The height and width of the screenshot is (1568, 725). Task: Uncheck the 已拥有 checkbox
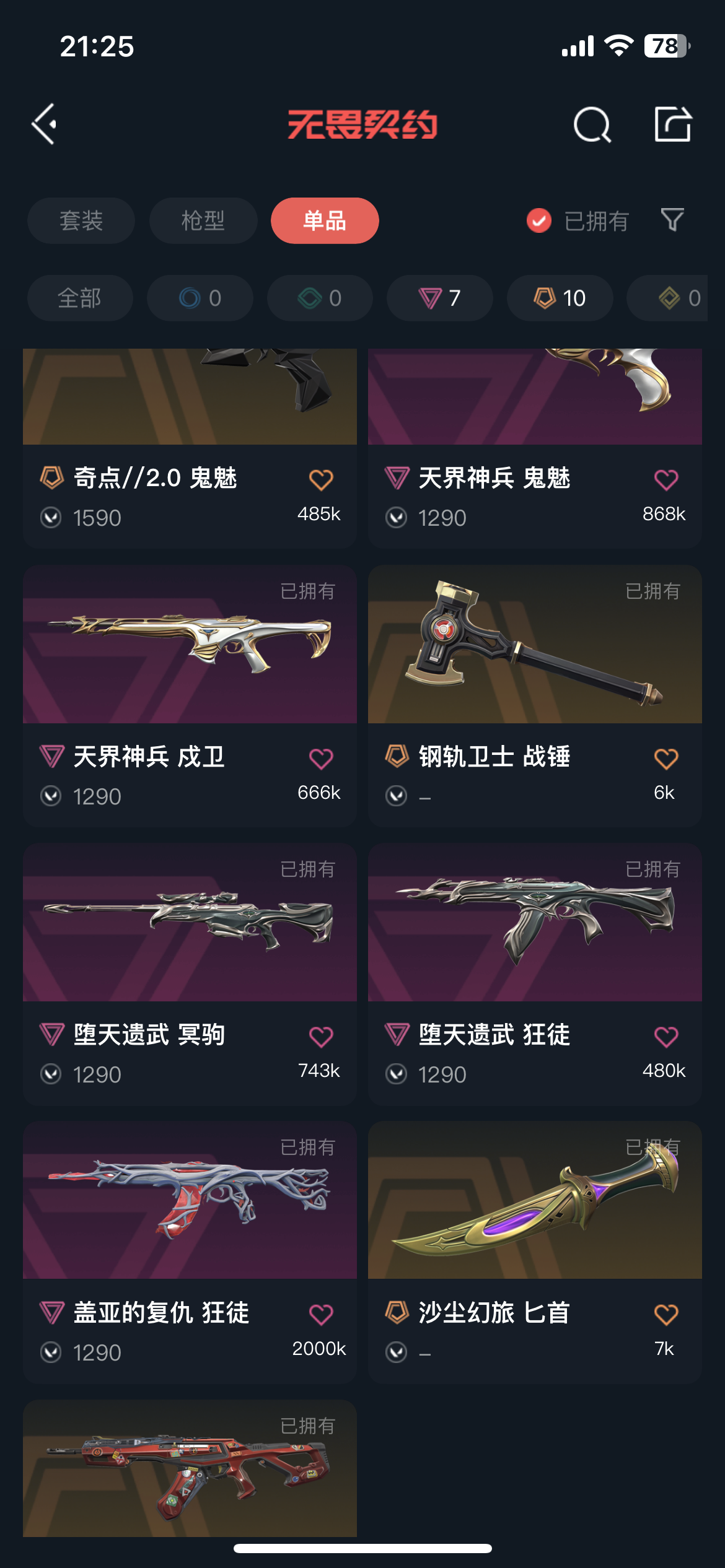pos(539,220)
